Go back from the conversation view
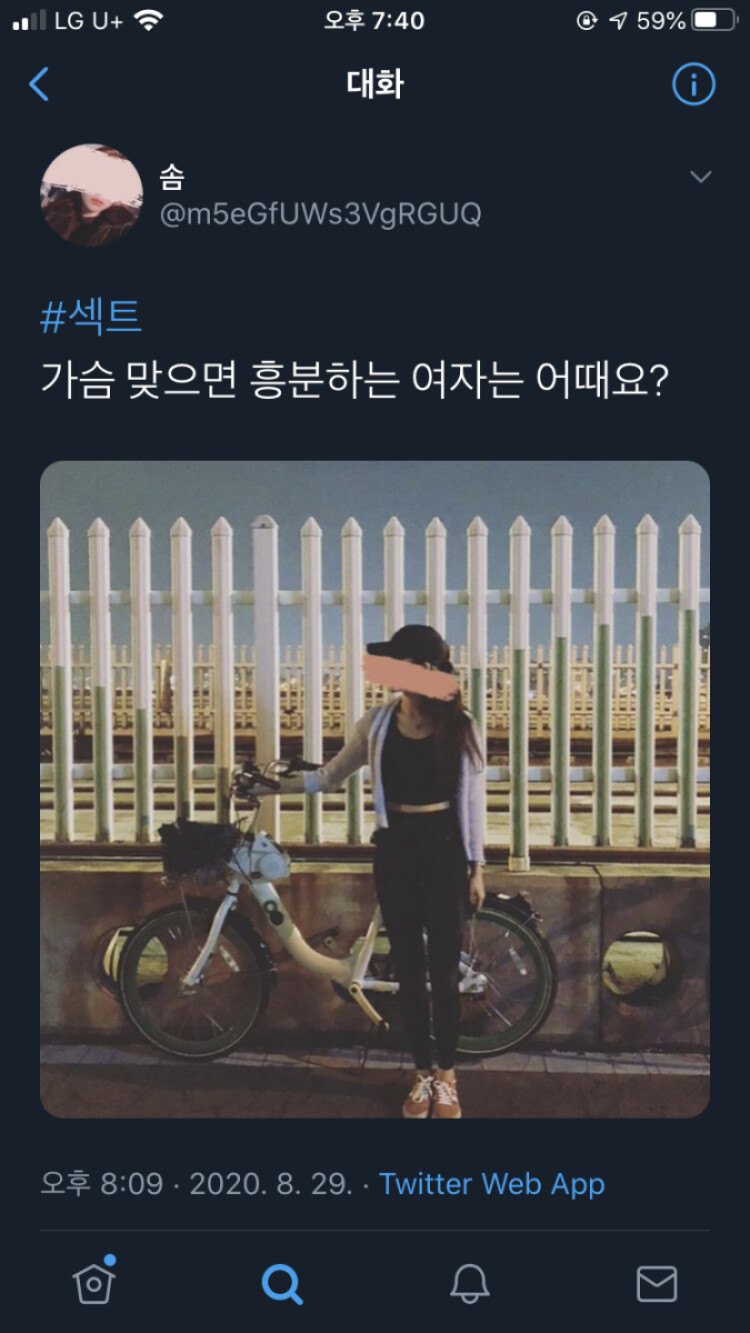 [39, 85]
